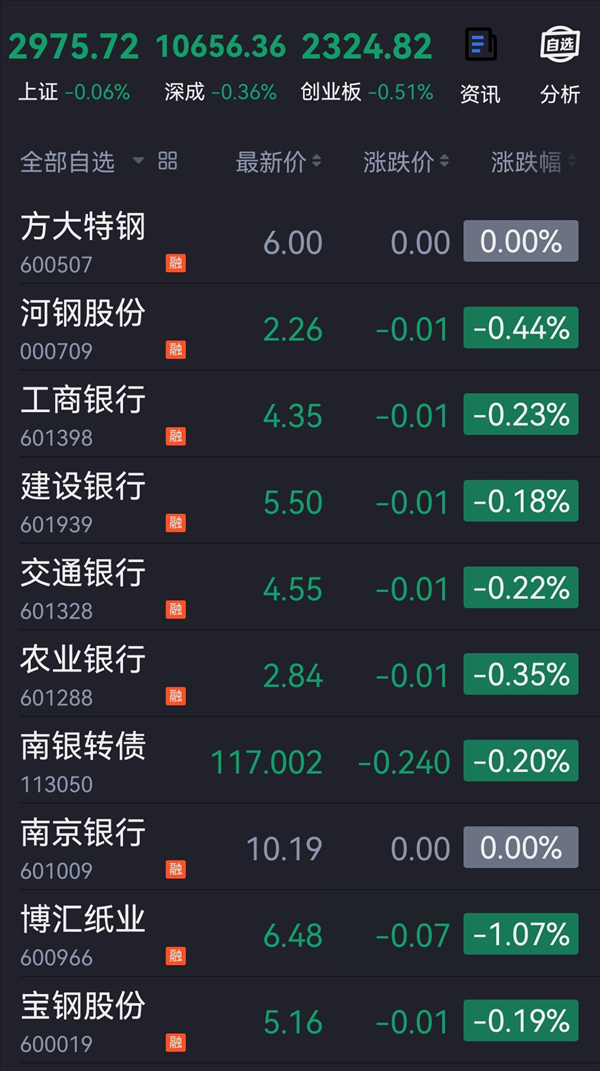View the 工商银行 stock row
Viewport: 600px width, 1071px height.
click(299, 414)
